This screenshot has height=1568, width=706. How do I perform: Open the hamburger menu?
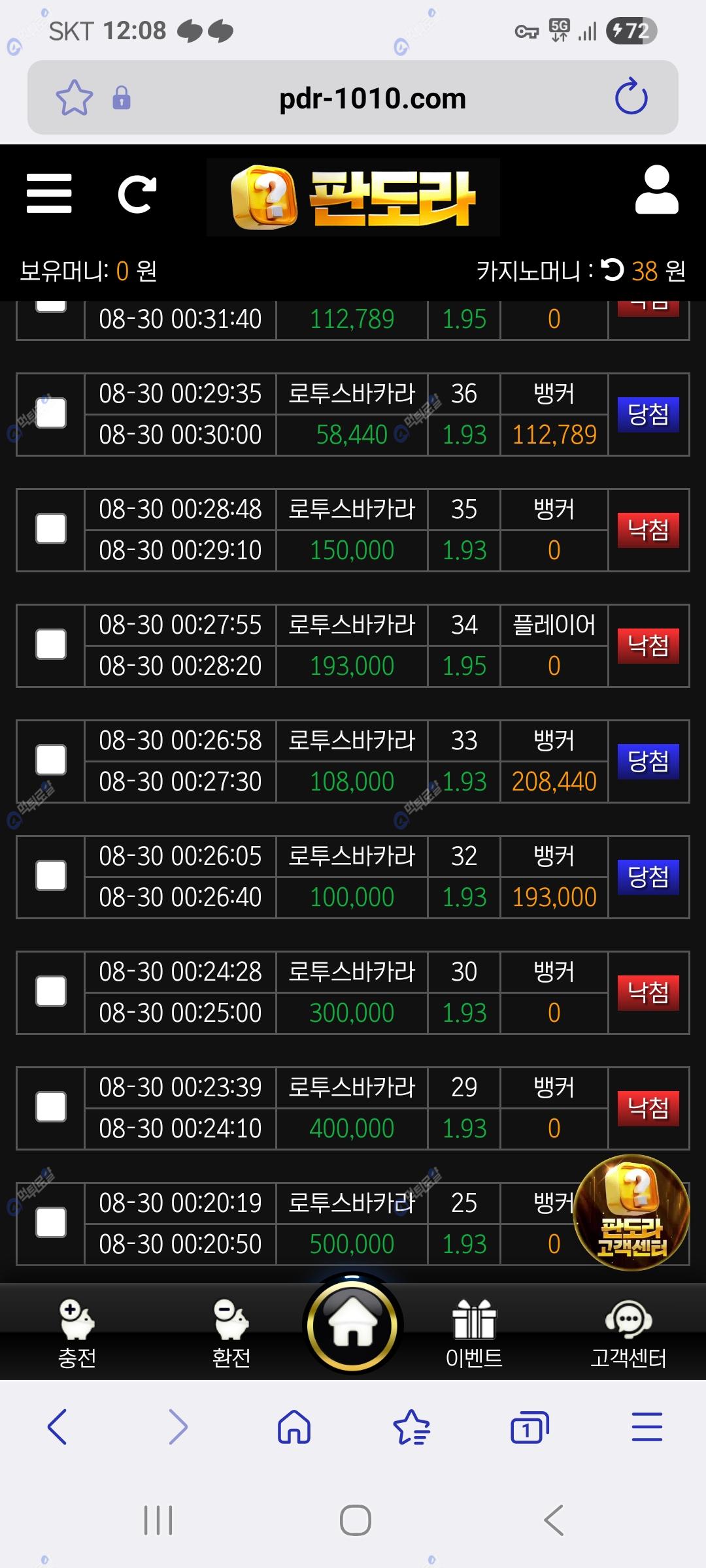[x=49, y=193]
